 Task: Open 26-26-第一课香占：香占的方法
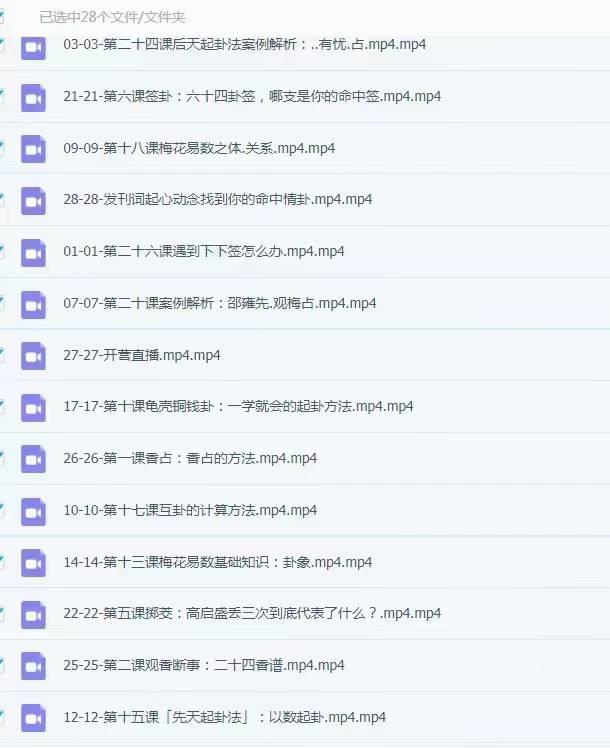pyautogui.click(x=189, y=458)
